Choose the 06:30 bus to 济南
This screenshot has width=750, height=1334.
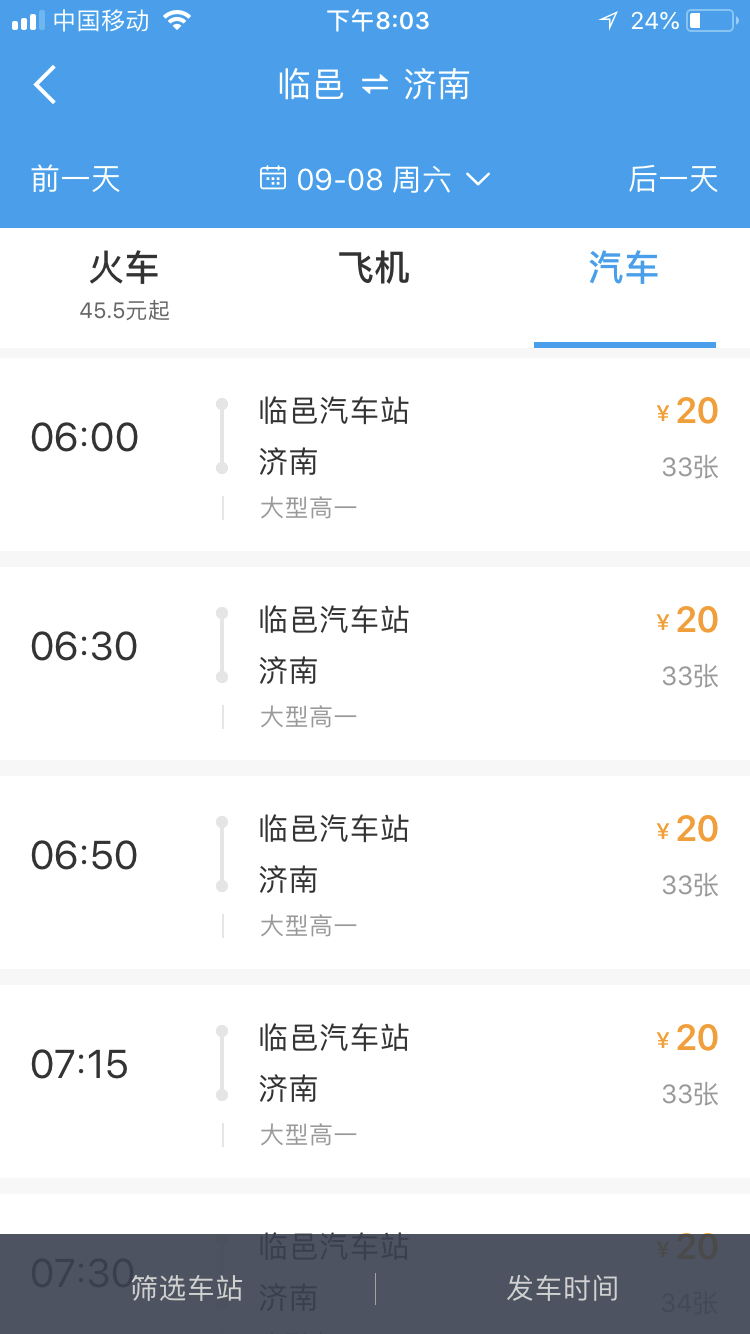(375, 663)
